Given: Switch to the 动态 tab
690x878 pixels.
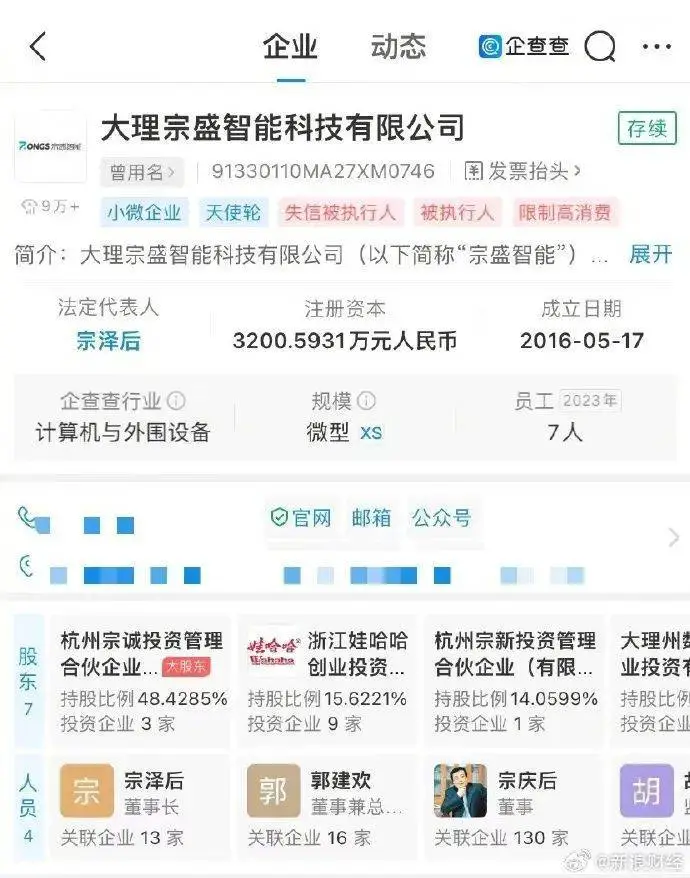Looking at the screenshot, I should click(398, 47).
